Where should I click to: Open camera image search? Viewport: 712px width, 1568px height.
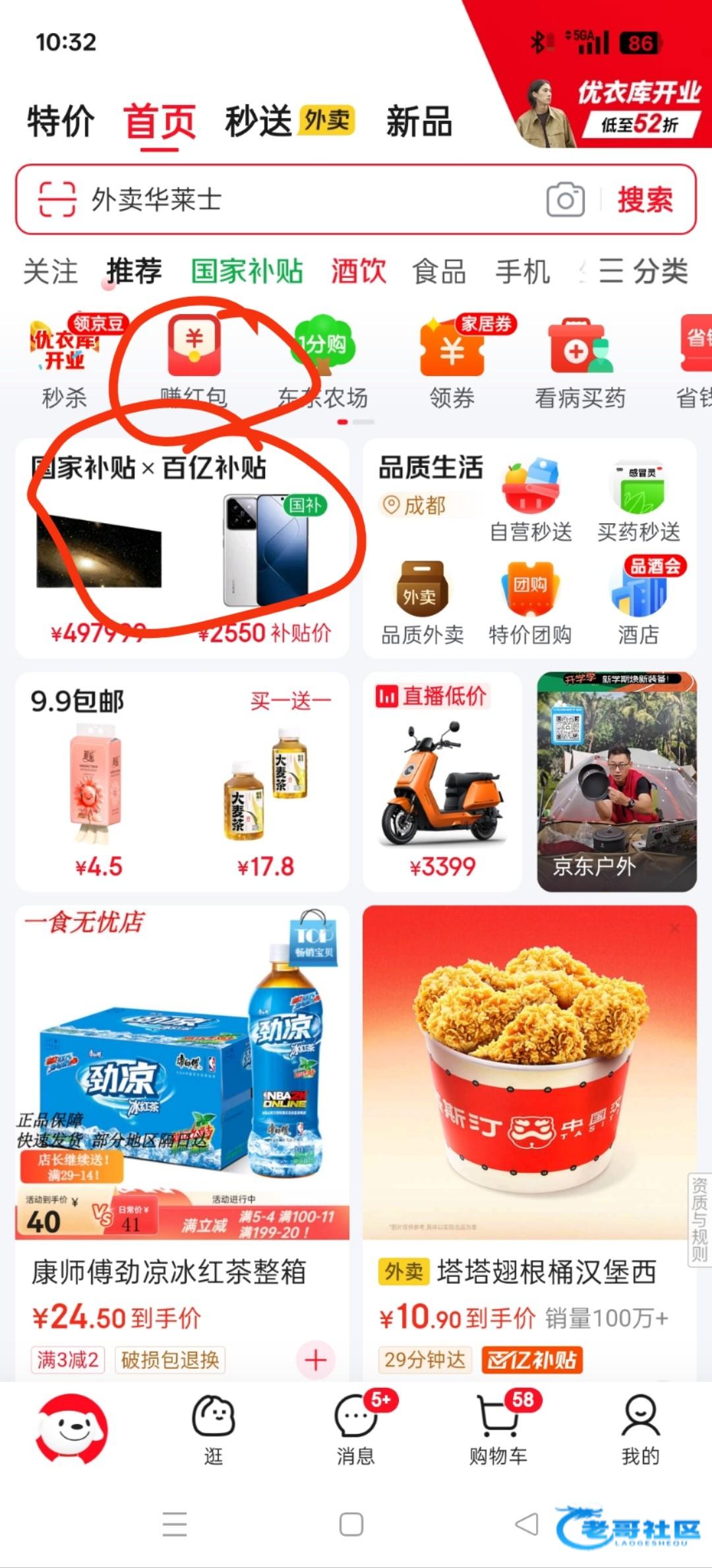coord(565,200)
